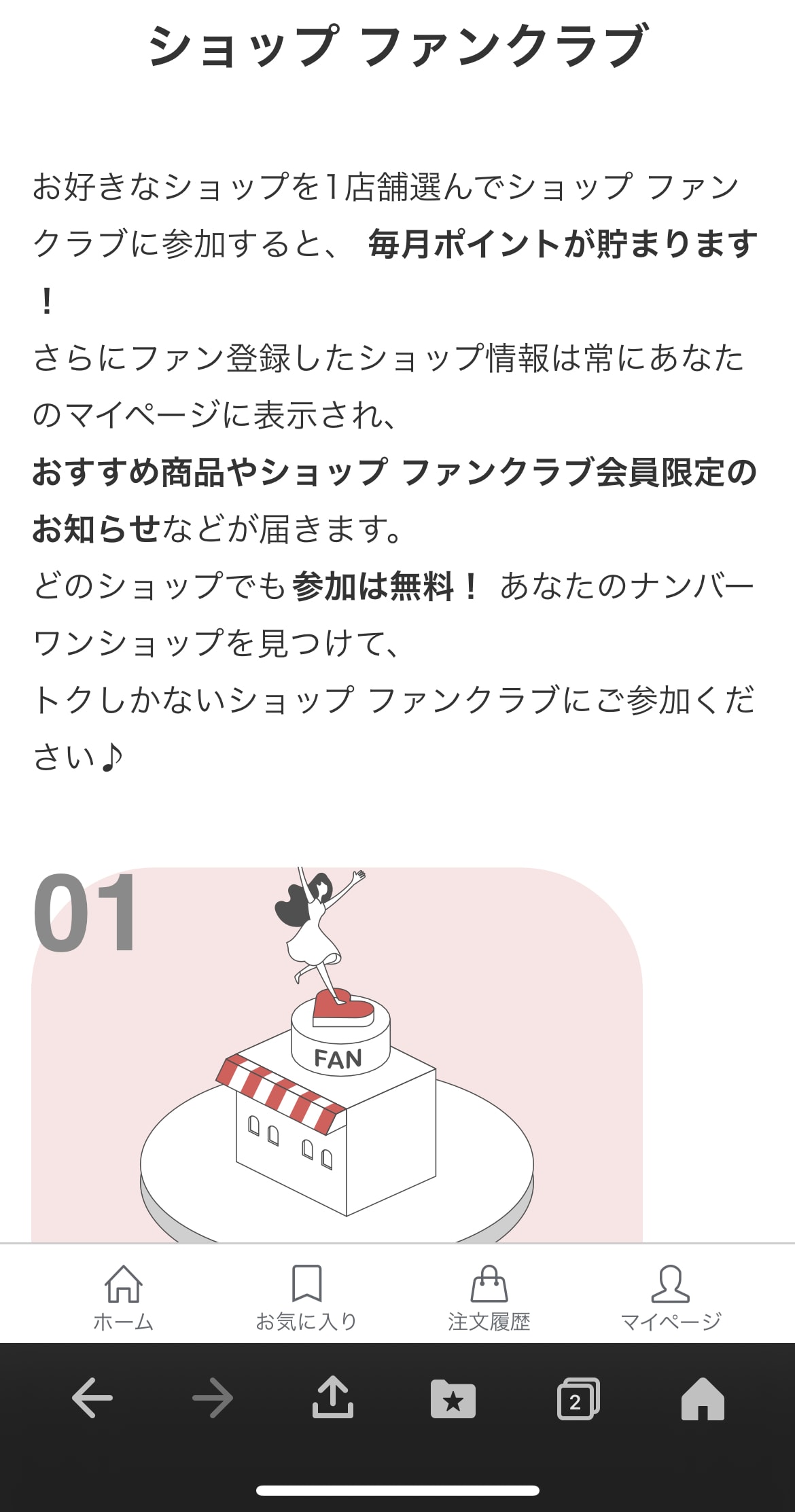
Task: Go back with the browser back arrow
Action: point(92,1398)
